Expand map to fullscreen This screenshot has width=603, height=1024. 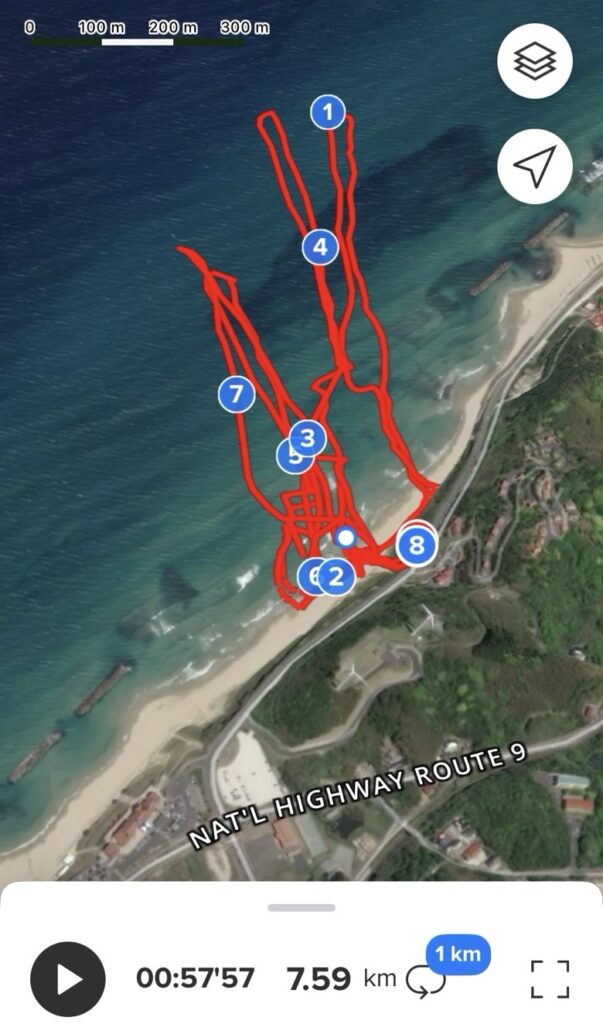point(549,978)
